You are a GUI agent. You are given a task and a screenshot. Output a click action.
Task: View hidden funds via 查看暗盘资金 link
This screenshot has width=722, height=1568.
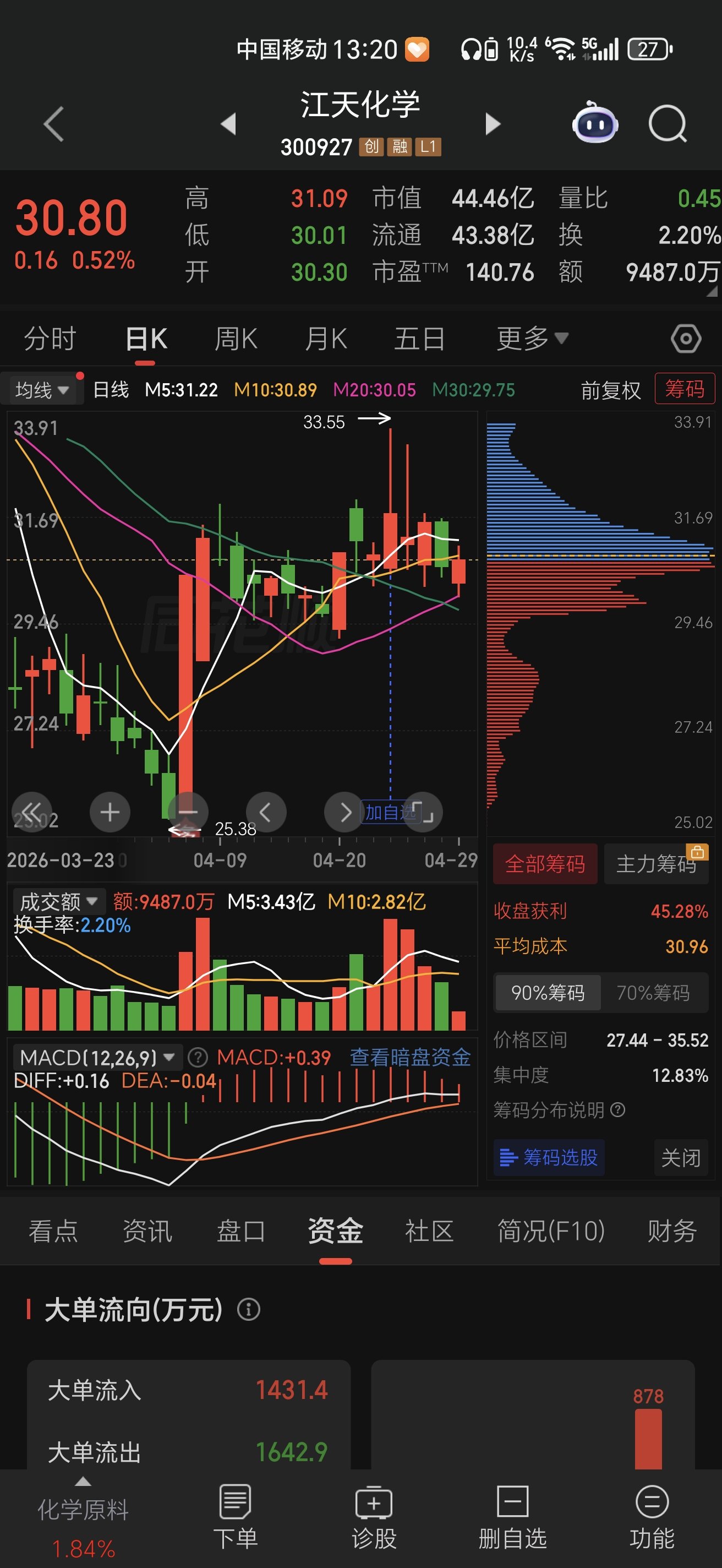click(410, 1057)
